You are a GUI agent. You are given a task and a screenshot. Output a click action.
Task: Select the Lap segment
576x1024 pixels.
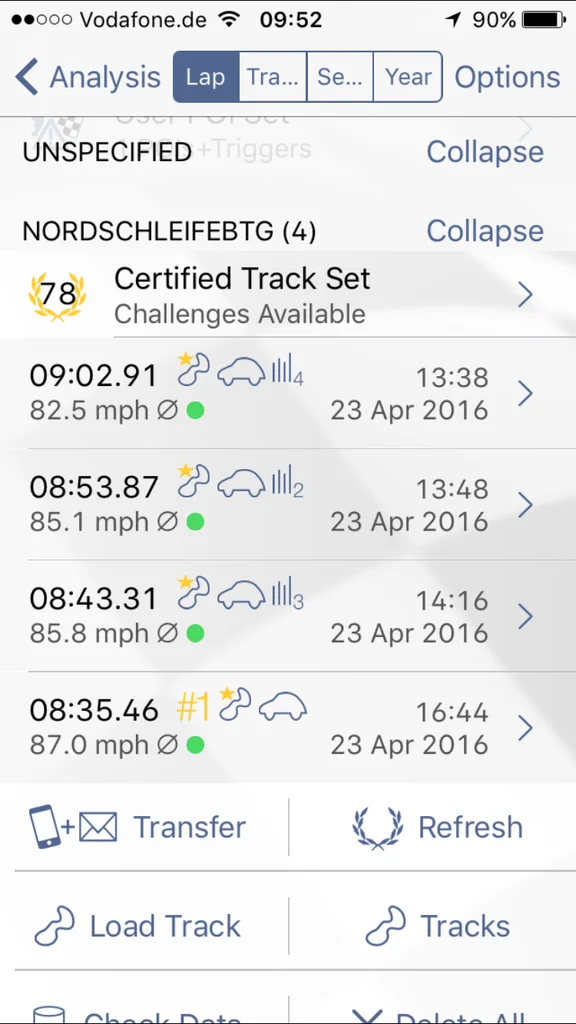206,77
